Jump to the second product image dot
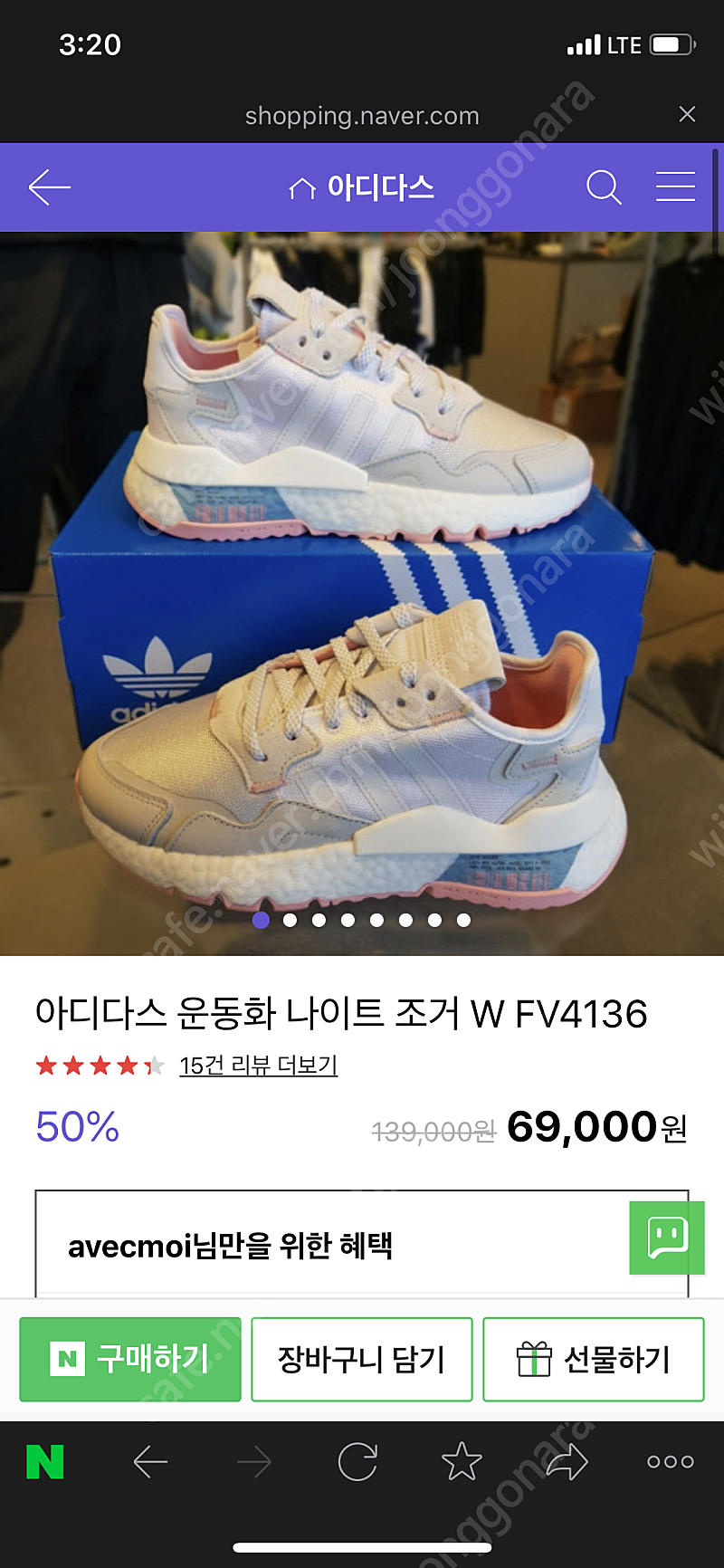 (290, 920)
